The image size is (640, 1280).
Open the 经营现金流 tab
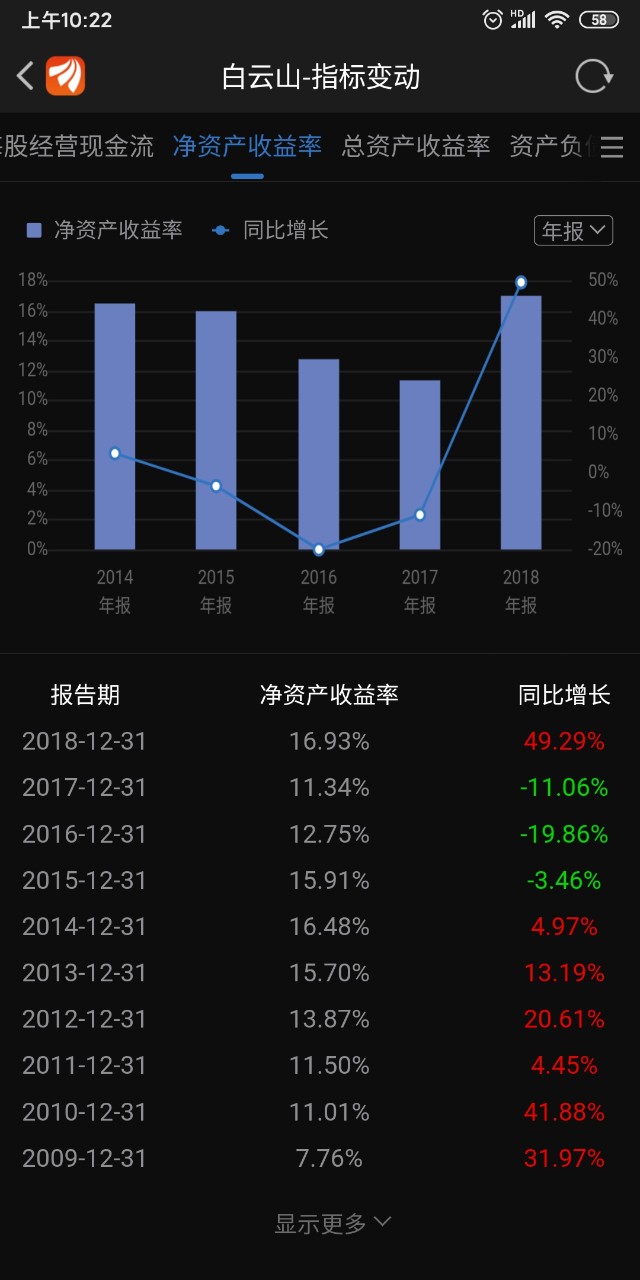[x=78, y=147]
